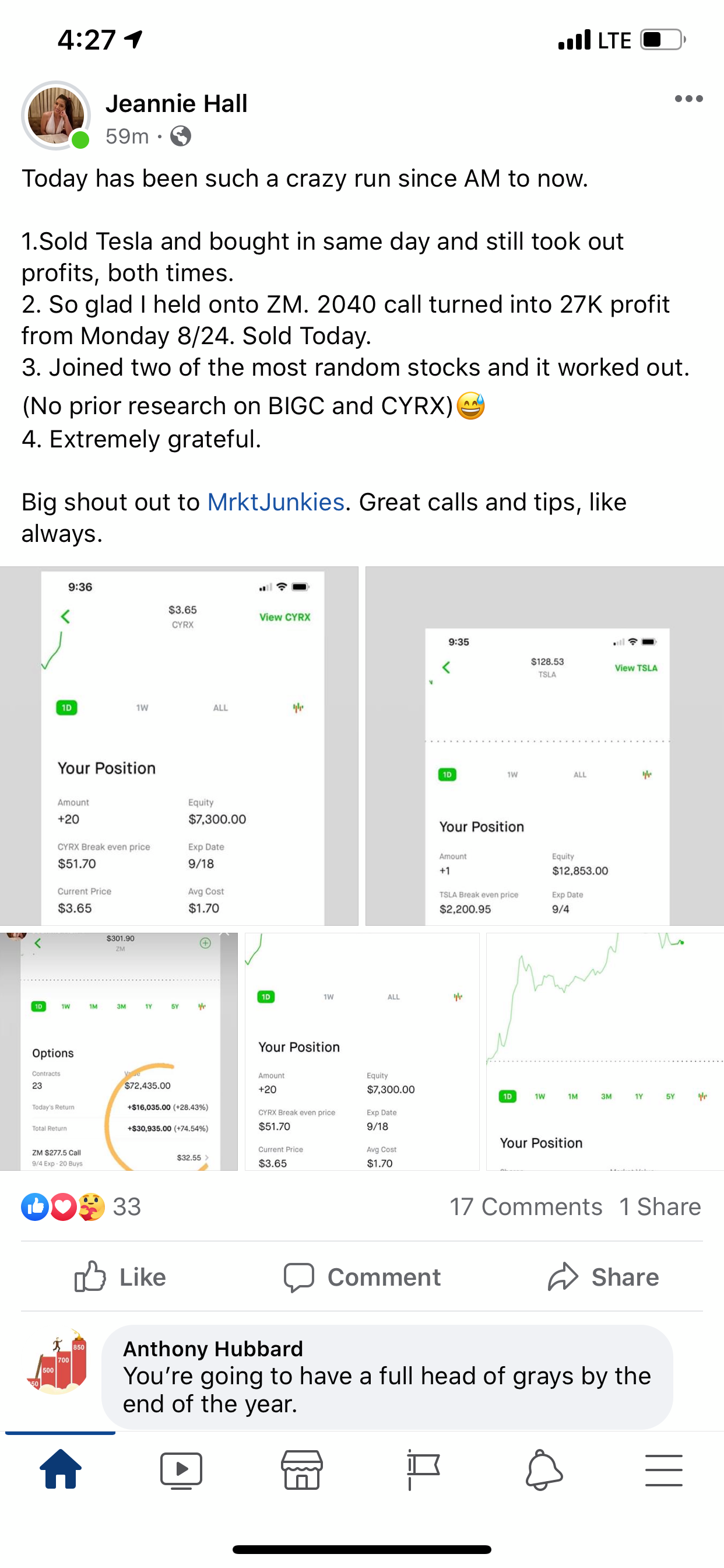View the reactions on this post
724x1568 pixels.
[x=81, y=1206]
